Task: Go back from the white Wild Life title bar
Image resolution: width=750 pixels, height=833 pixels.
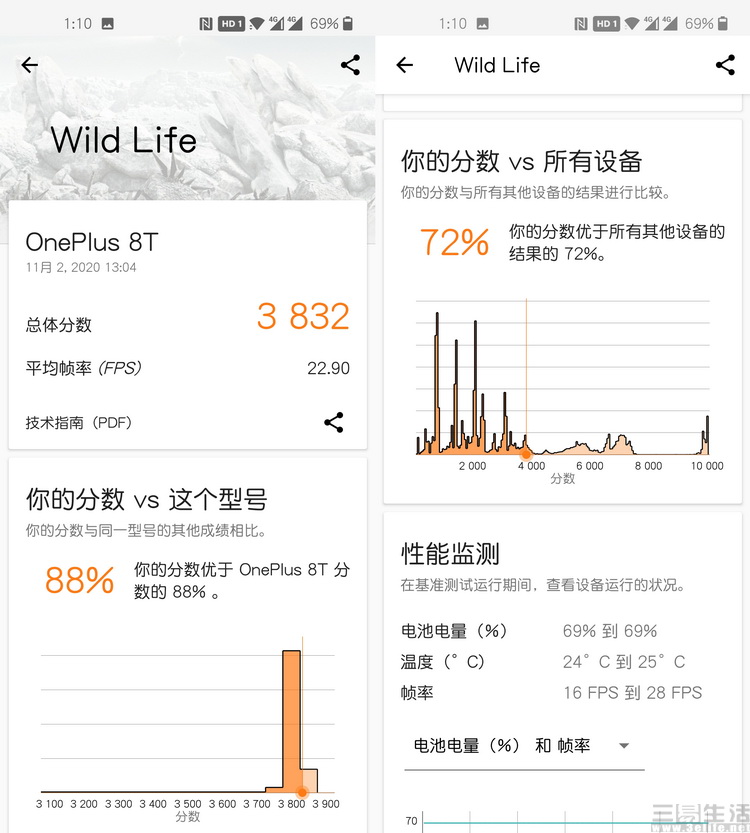Action: (x=404, y=65)
